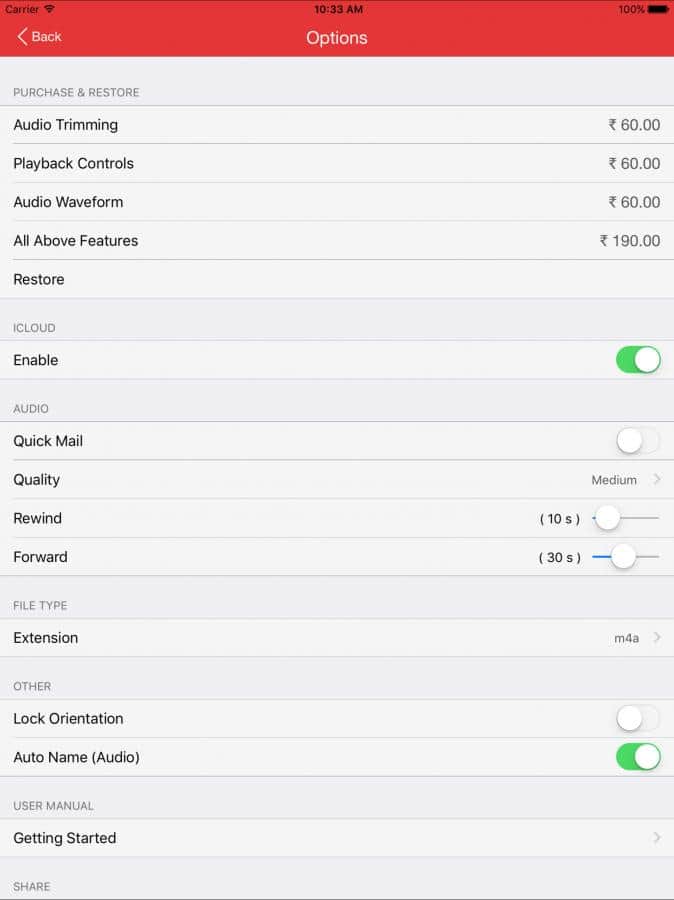Open the Getting Started manual
The height and width of the screenshot is (900, 674).
click(x=336, y=838)
